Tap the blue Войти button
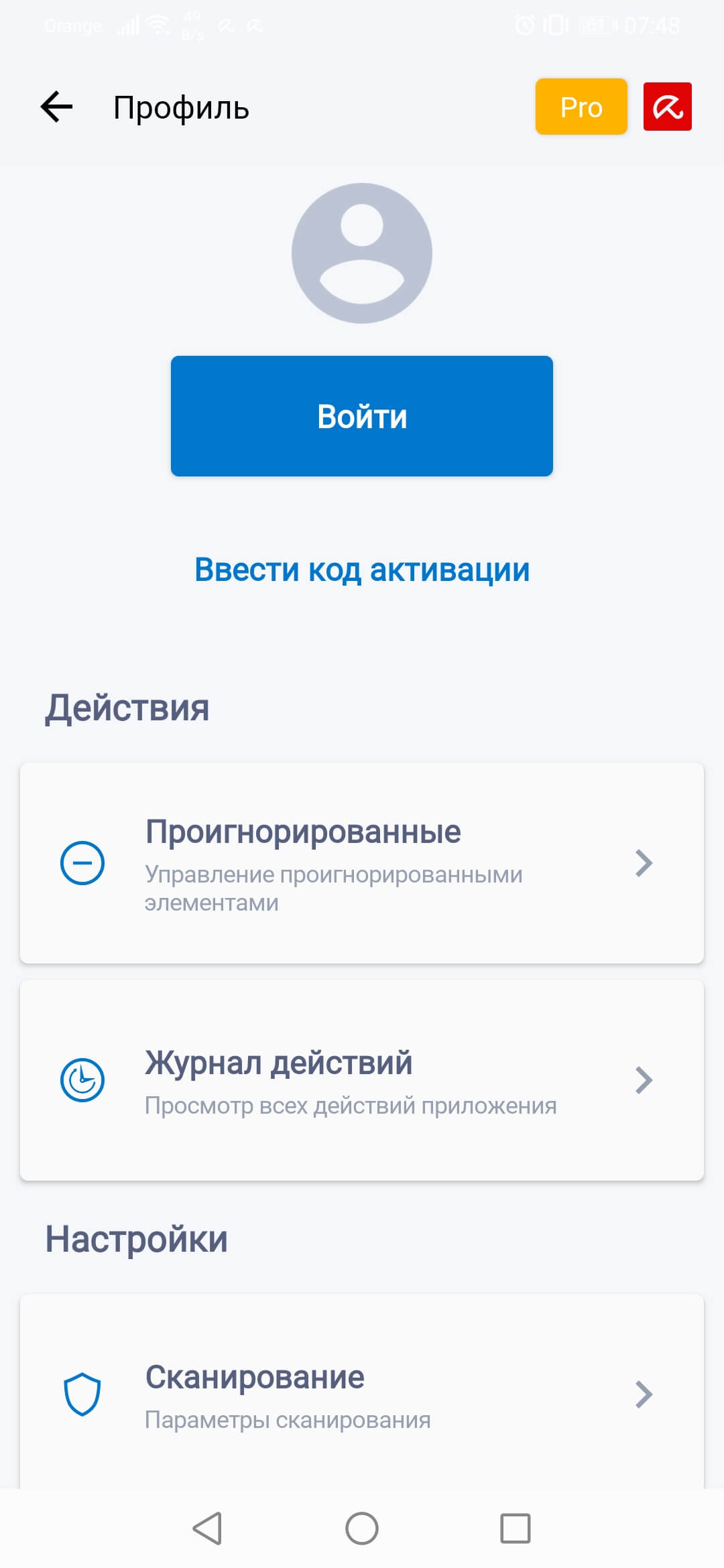The height and width of the screenshot is (1568, 724). (362, 416)
